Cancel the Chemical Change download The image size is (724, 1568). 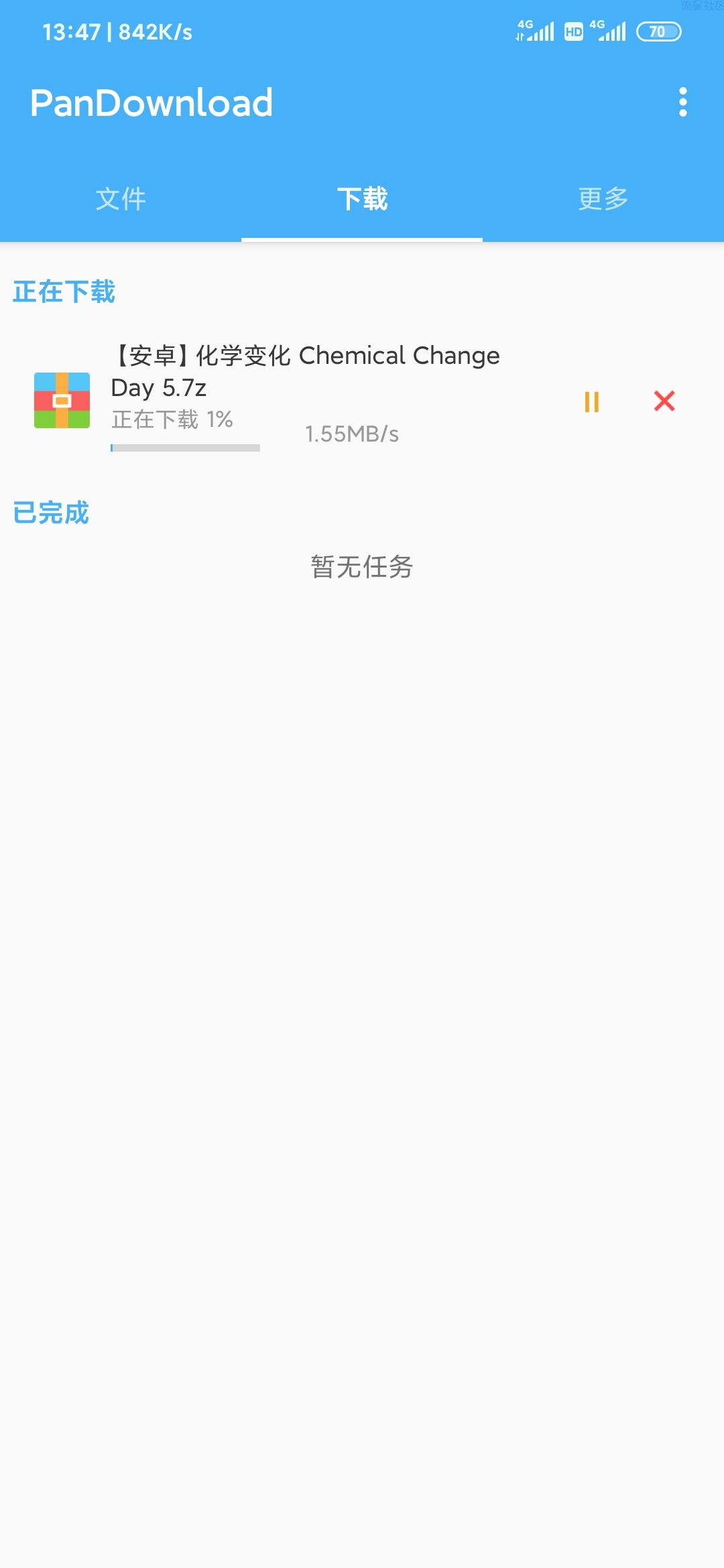pos(664,401)
